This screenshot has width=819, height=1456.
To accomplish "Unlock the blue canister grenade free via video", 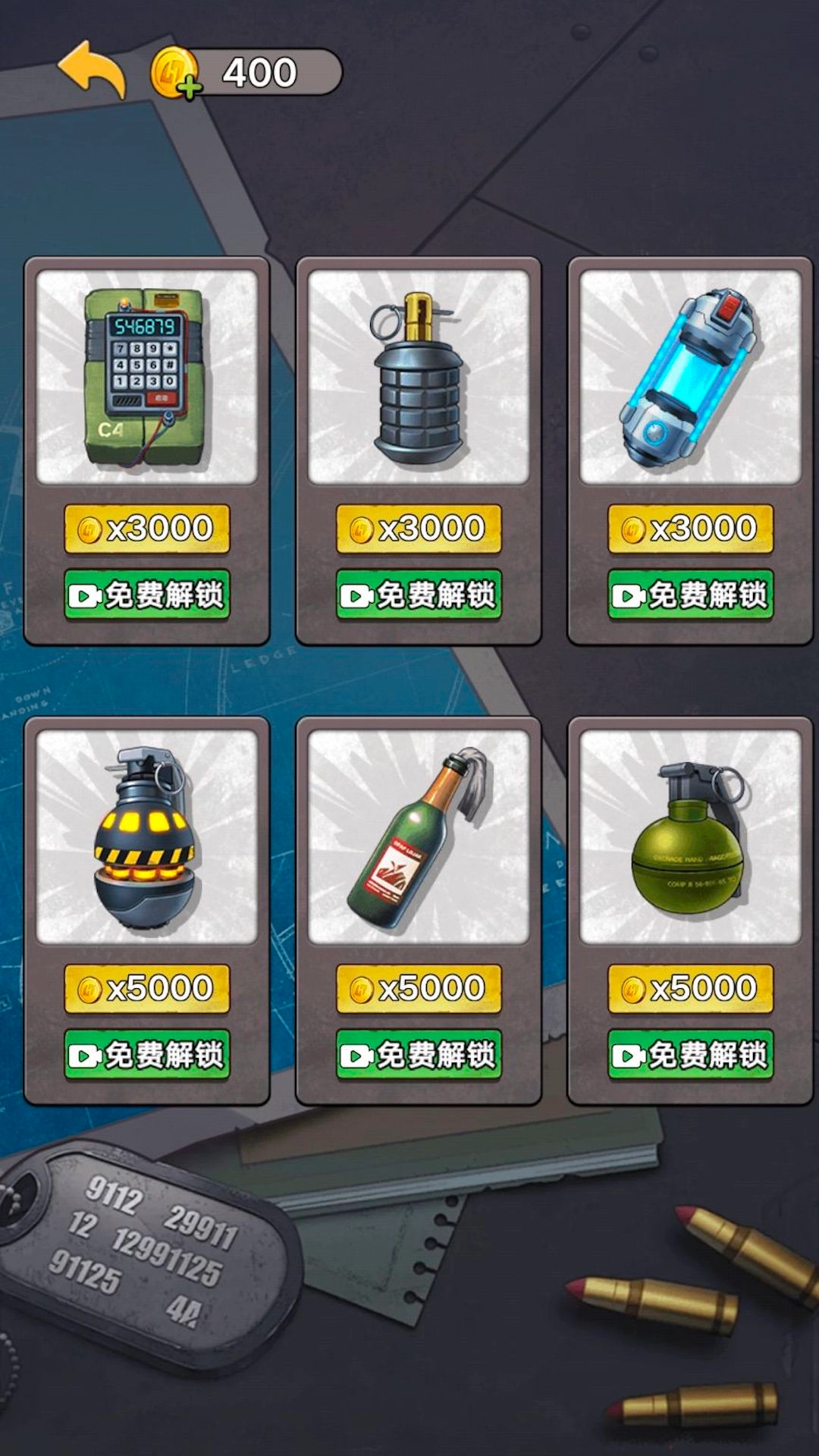I will click(691, 595).
